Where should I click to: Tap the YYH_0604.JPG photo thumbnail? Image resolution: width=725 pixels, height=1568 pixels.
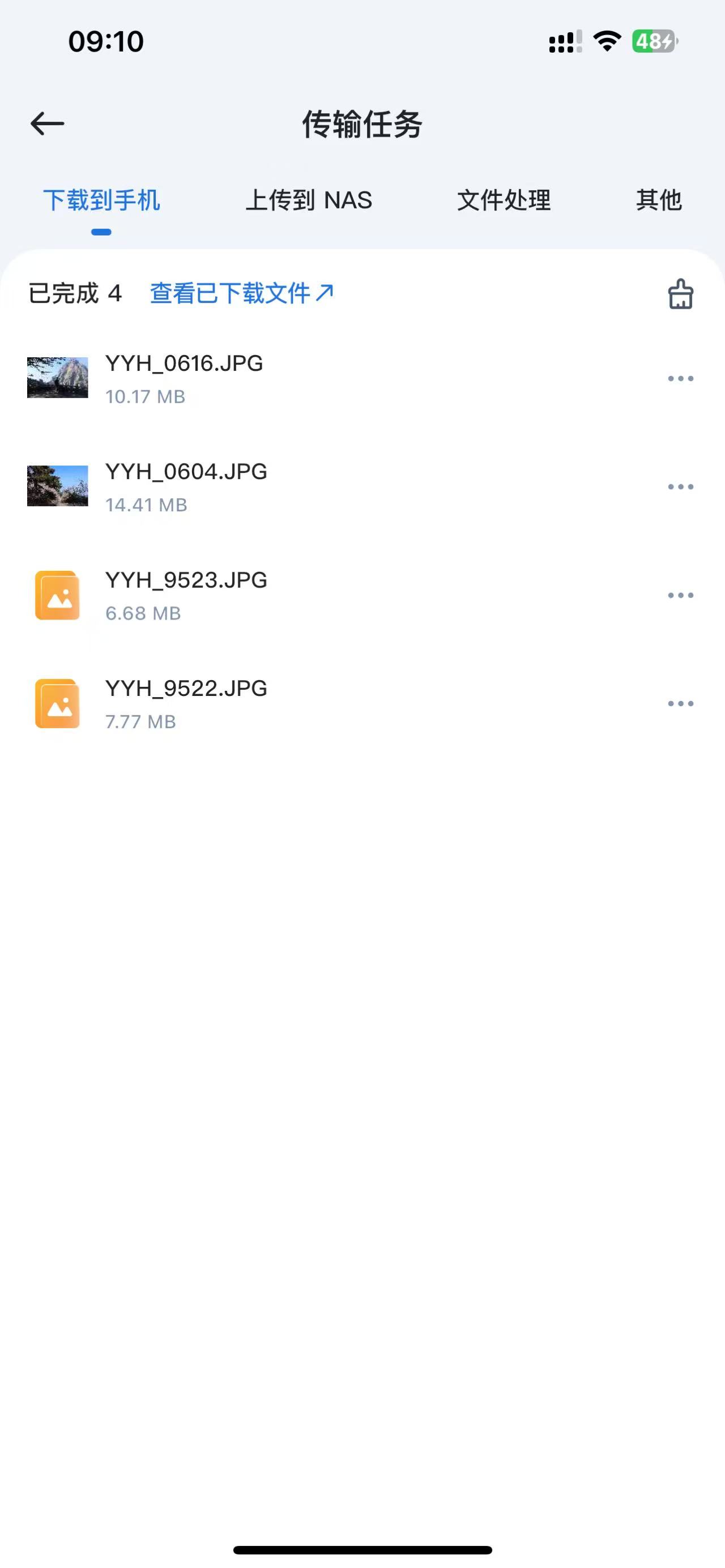coord(58,486)
